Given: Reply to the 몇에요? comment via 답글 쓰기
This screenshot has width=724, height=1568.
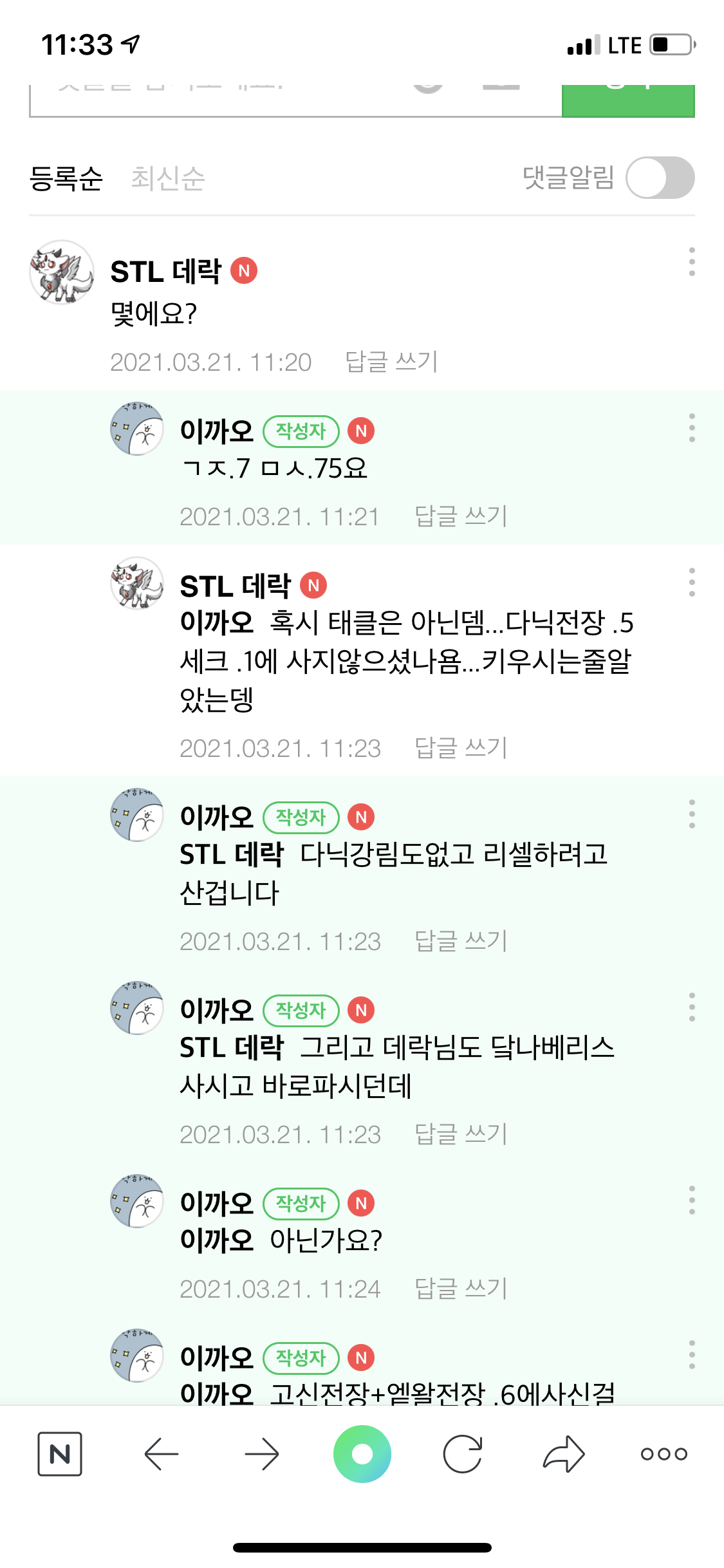Looking at the screenshot, I should pyautogui.click(x=391, y=362).
